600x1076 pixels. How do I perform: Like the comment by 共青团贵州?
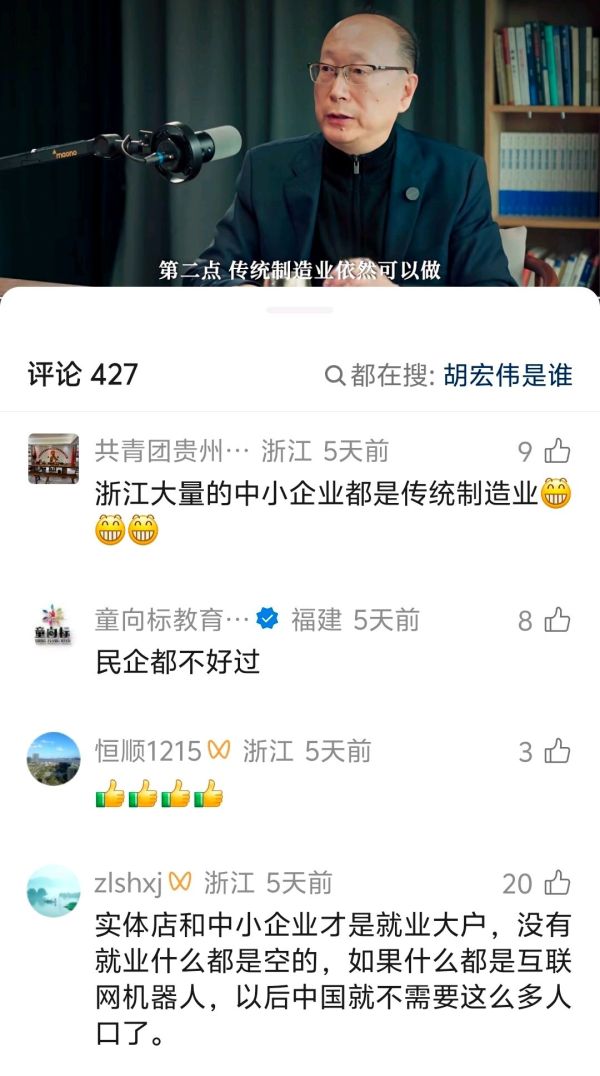click(557, 452)
